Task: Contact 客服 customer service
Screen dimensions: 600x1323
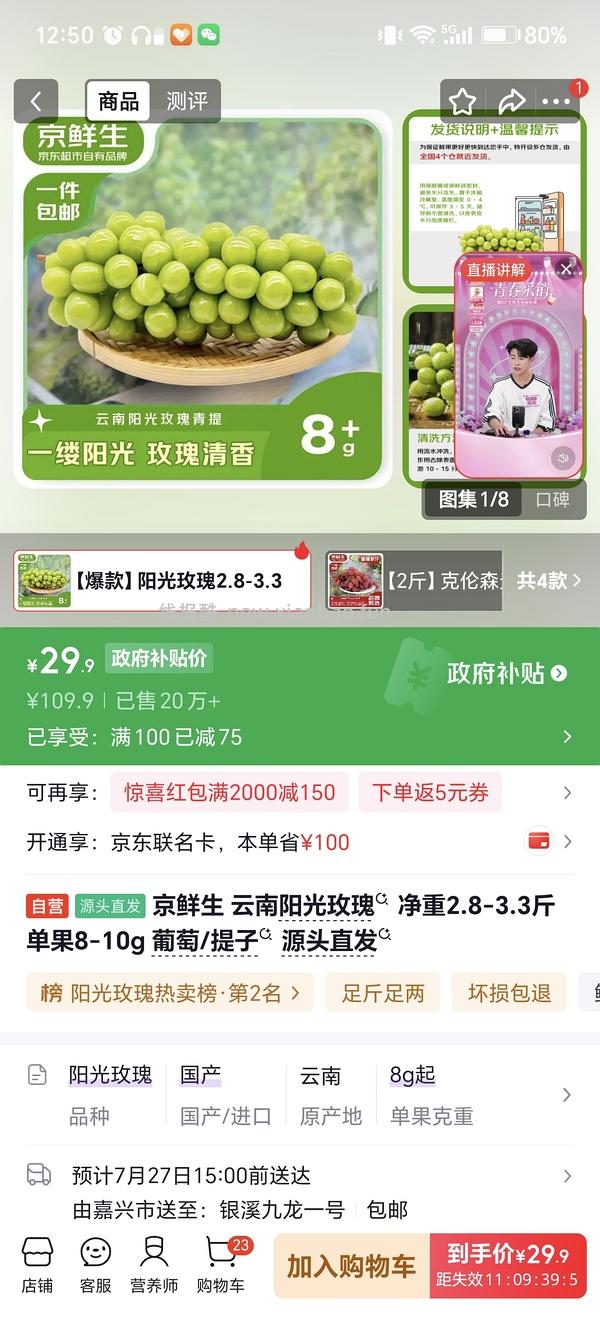Action: click(x=96, y=1264)
